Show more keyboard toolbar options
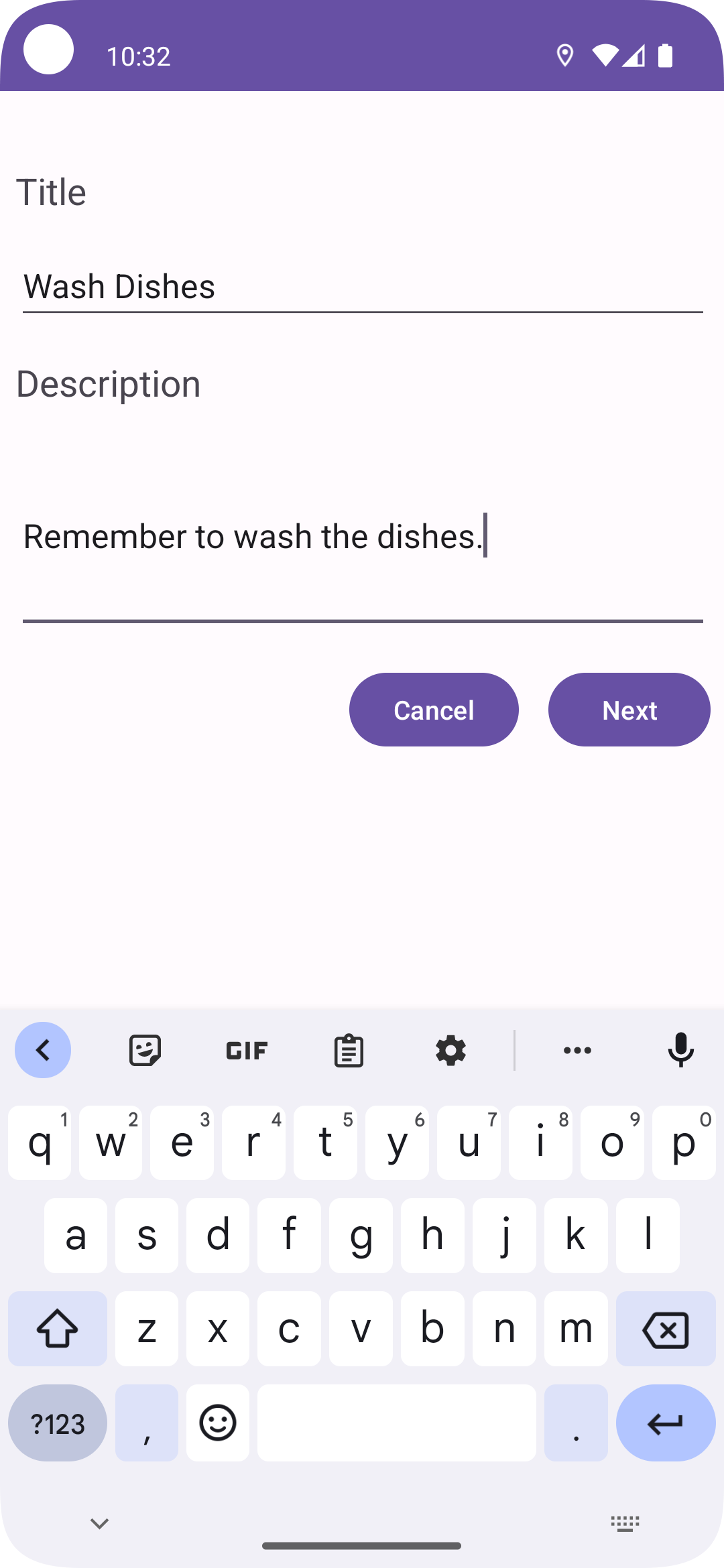724x1568 pixels. click(x=577, y=1050)
